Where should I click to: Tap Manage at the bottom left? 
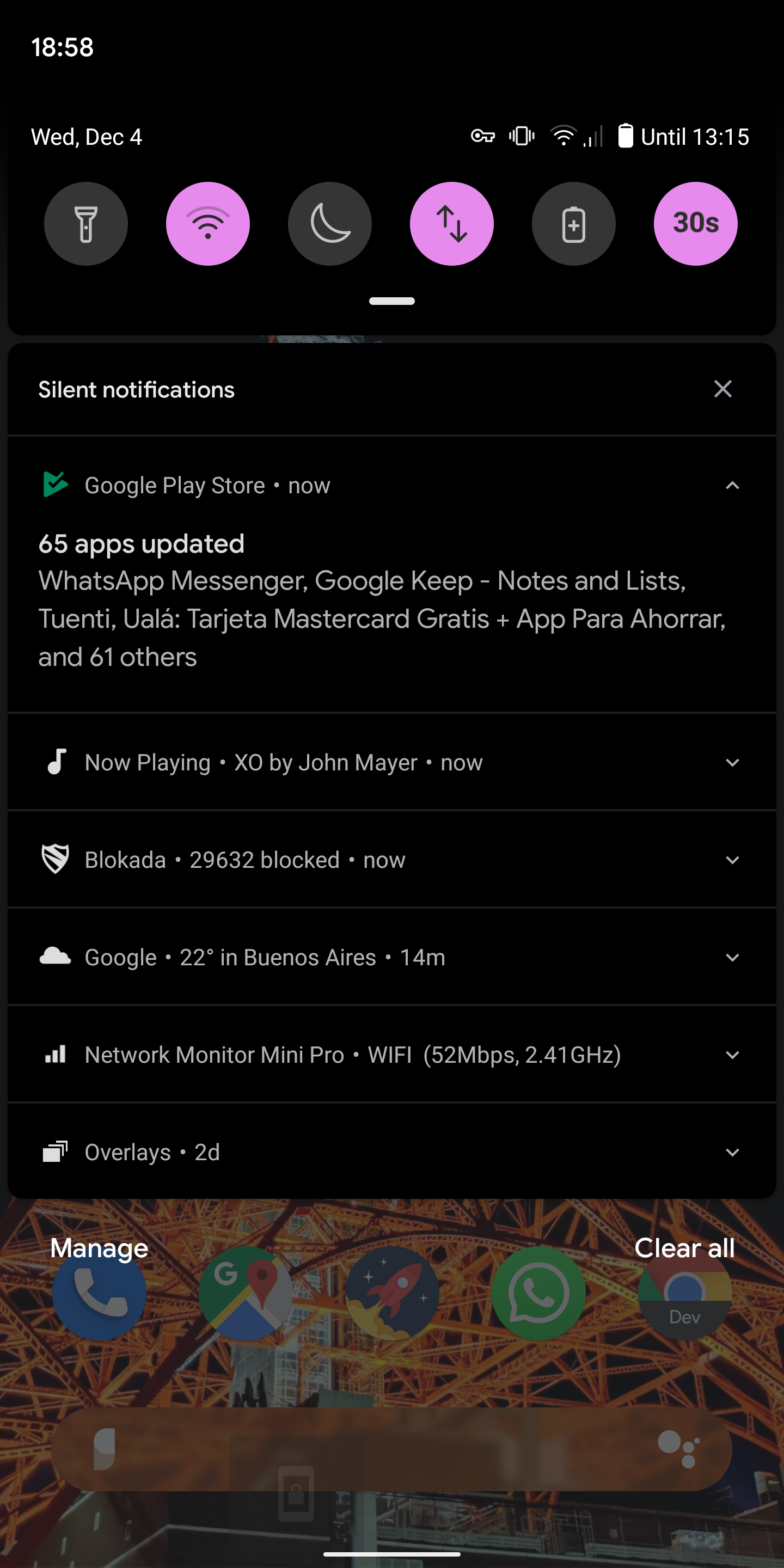(98, 1248)
